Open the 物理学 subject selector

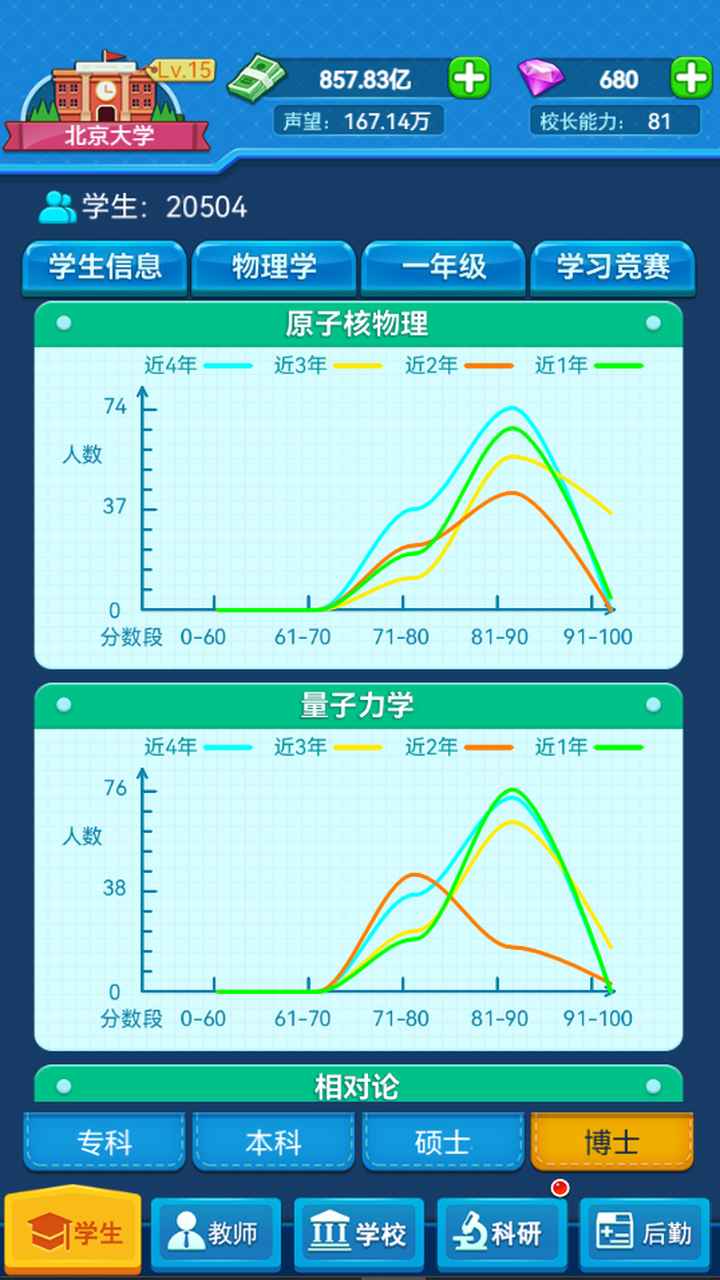tap(275, 269)
